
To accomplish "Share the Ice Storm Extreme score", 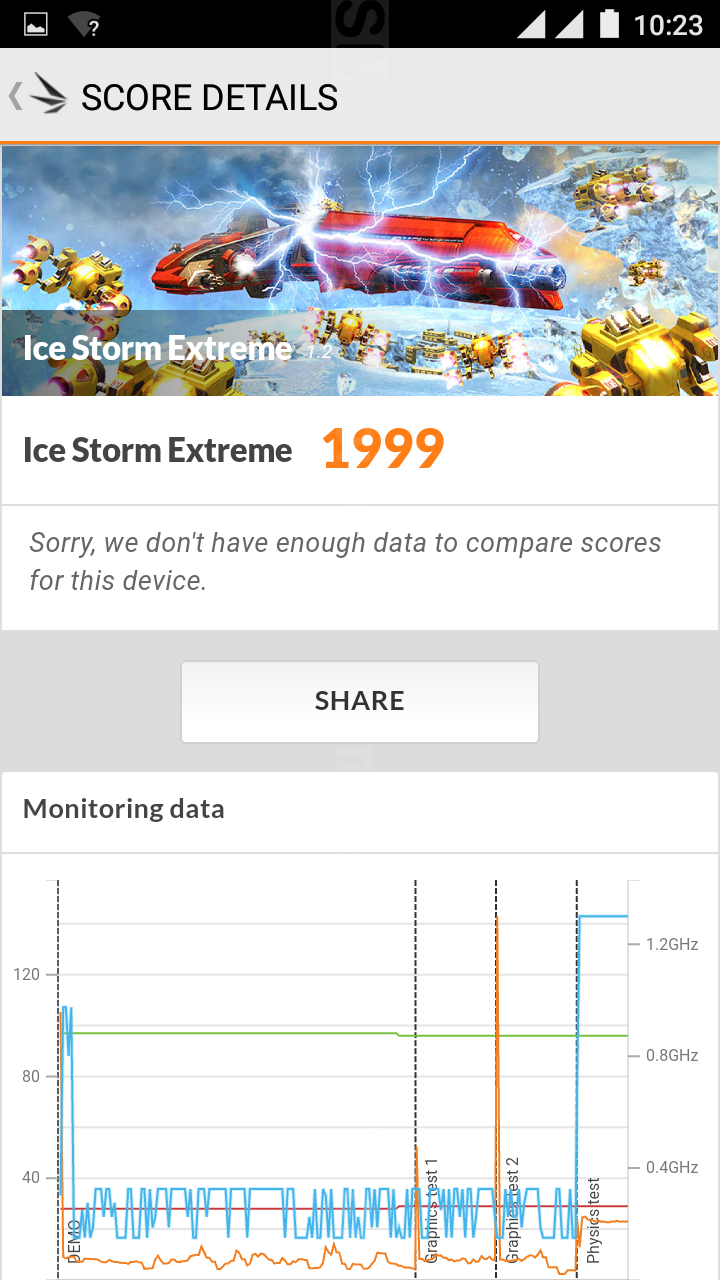I will 360,701.
